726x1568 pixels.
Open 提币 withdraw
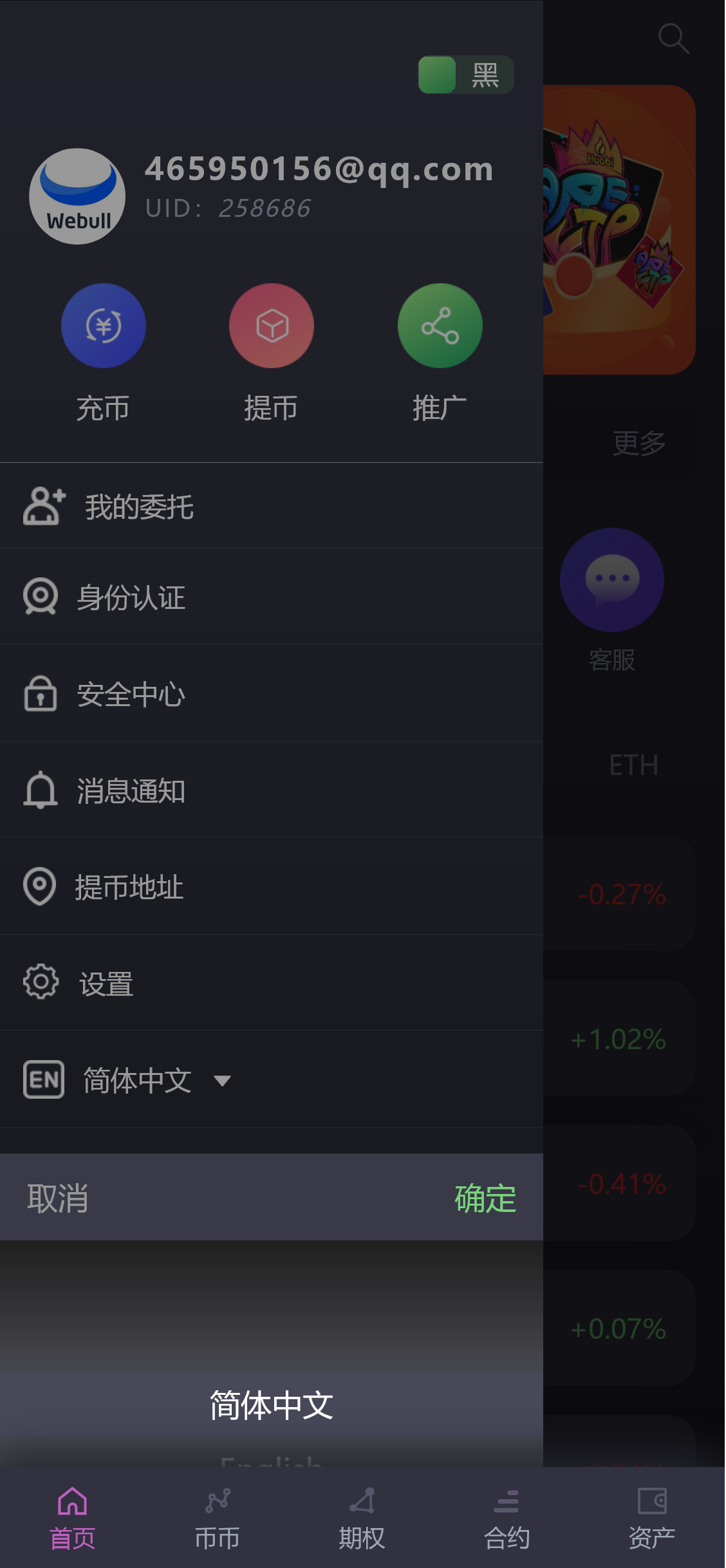click(271, 326)
